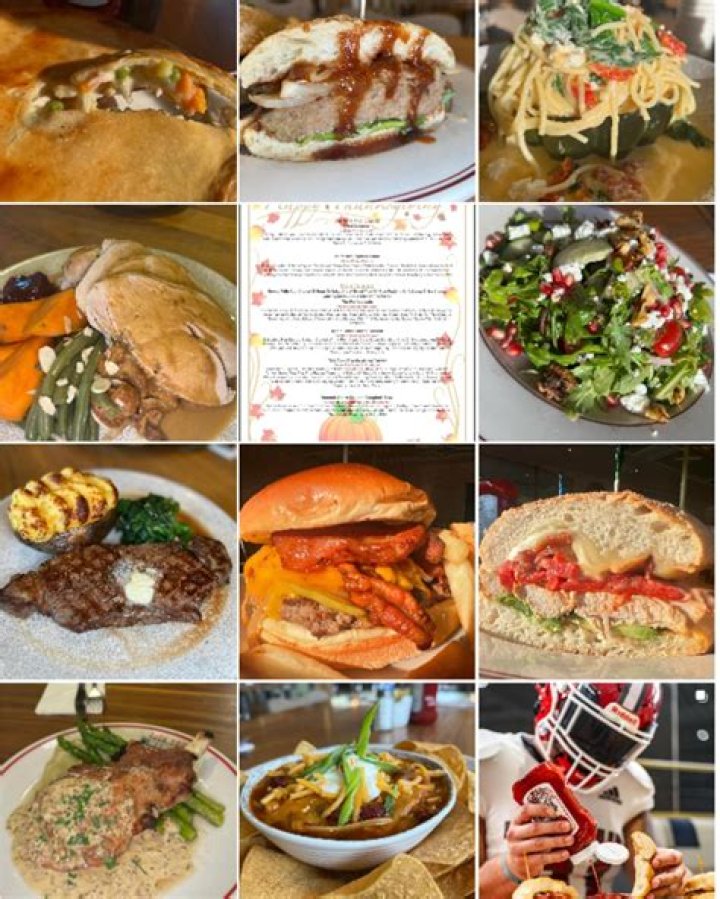Image resolution: width=720 pixels, height=899 pixels.
Task: Open the sandwich post with brown sauce
Action: click(x=357, y=100)
